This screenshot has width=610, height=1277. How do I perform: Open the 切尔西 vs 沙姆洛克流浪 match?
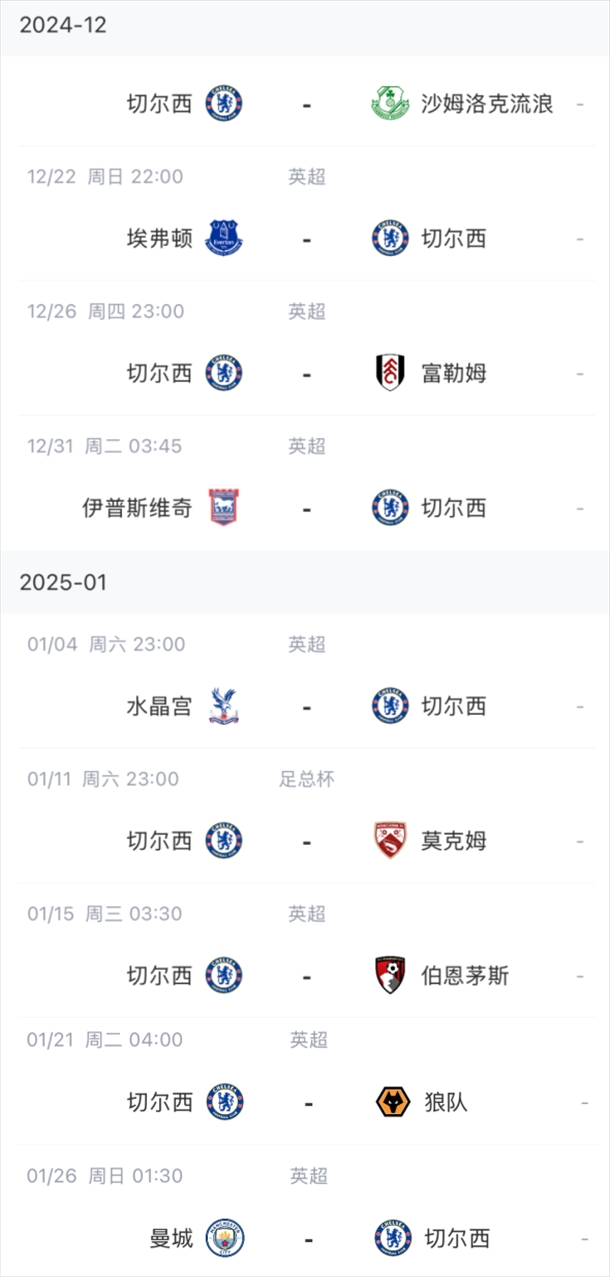306,103
